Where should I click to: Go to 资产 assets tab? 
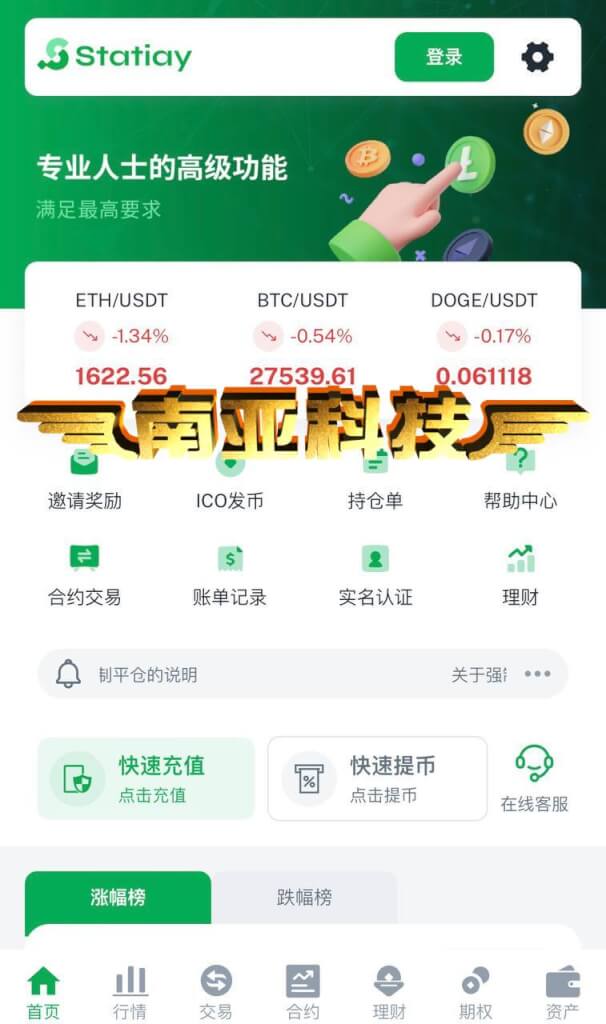(x=562, y=993)
